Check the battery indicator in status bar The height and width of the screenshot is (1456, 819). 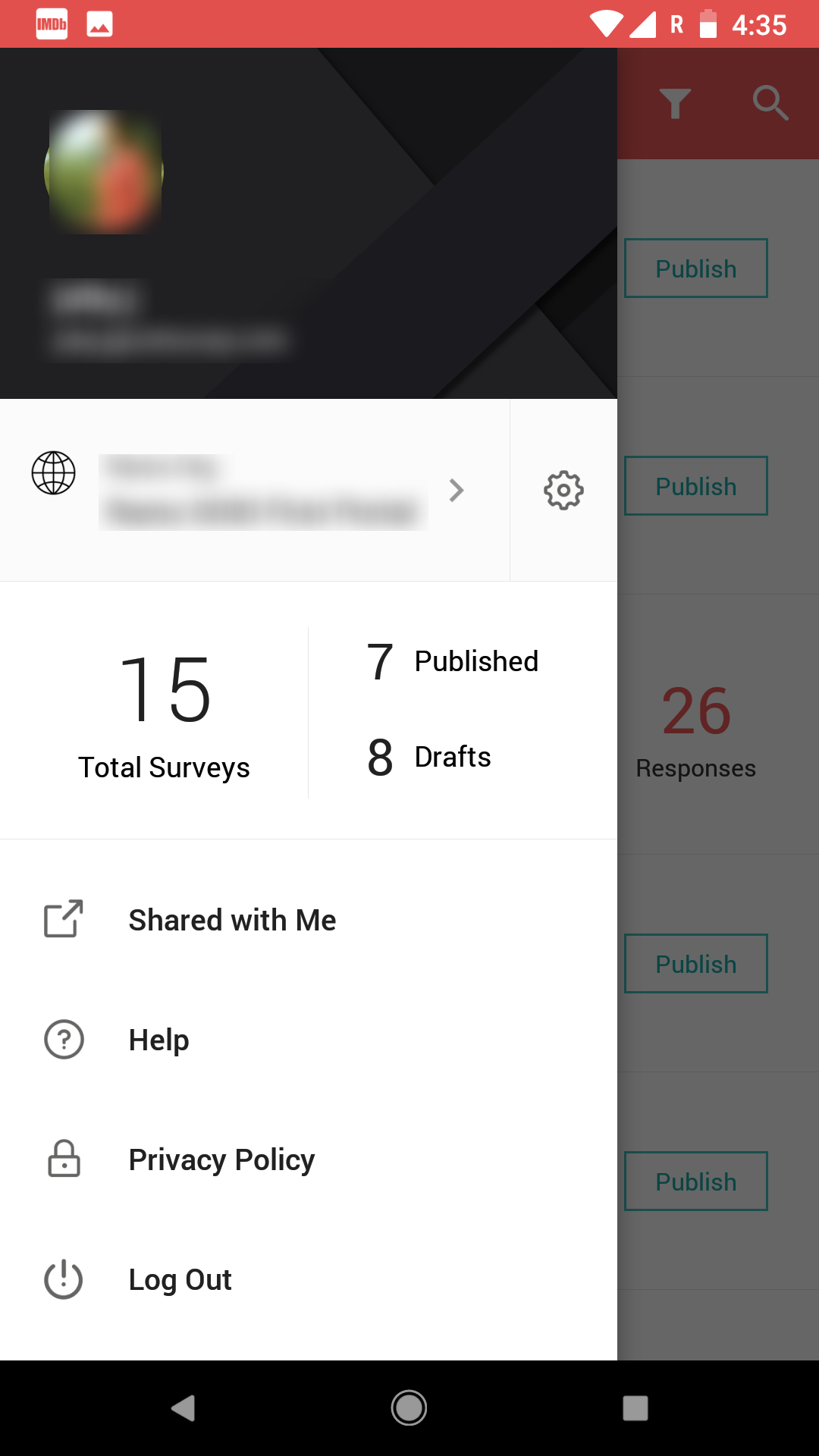tap(708, 24)
